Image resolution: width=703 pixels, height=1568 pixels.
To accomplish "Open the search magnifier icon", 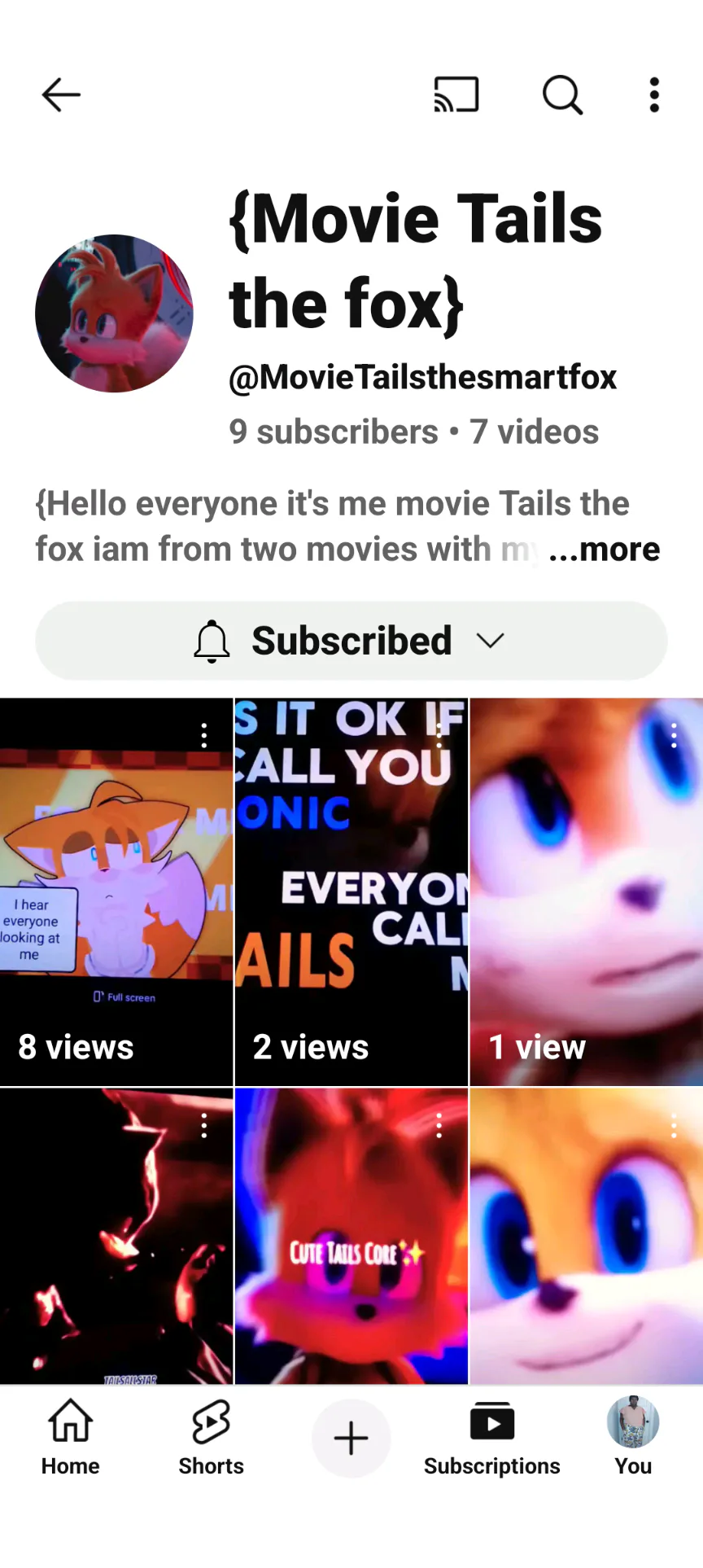I will click(x=562, y=95).
